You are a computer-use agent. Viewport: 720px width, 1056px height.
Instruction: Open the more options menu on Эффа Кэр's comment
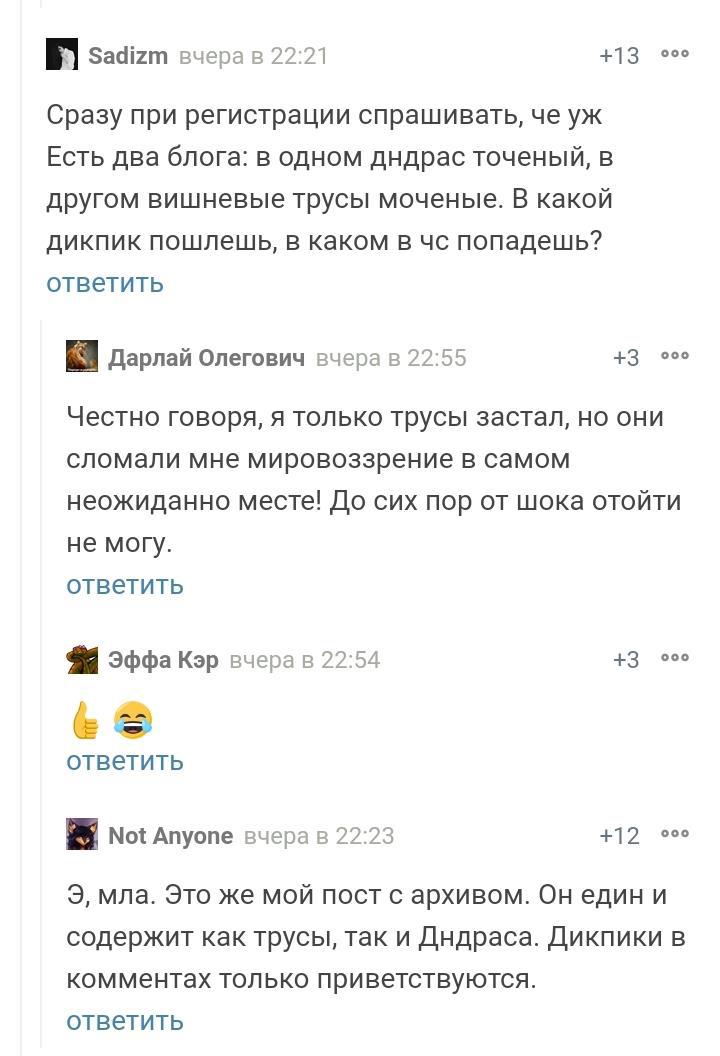tap(675, 659)
